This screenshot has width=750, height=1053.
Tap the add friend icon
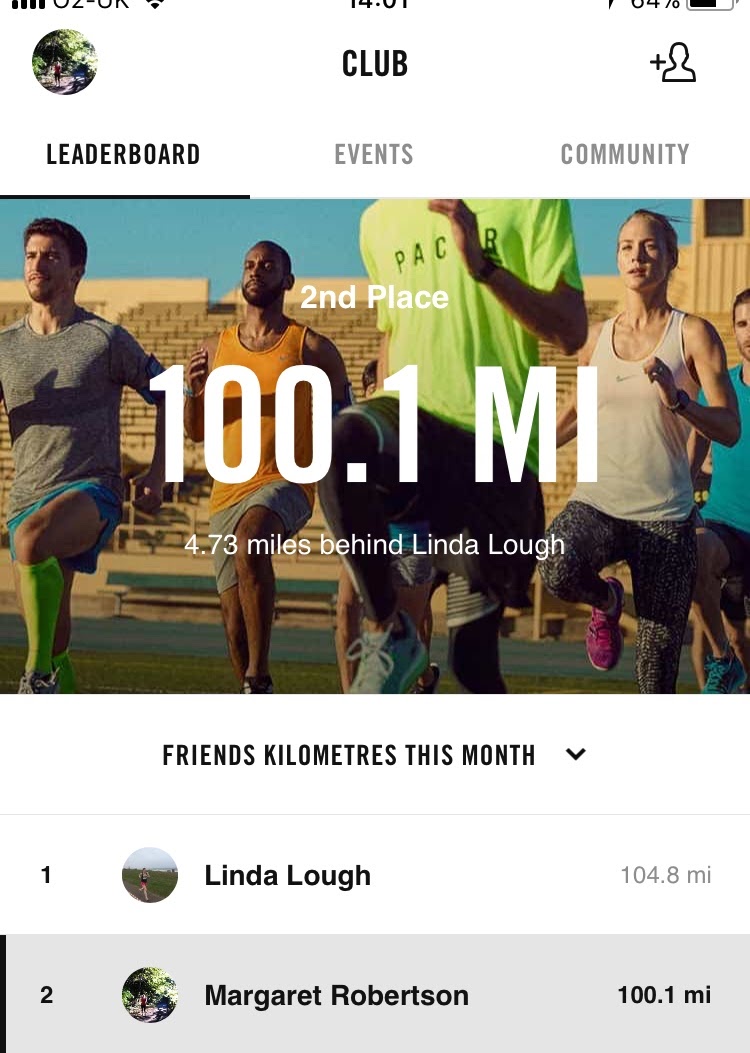[673, 63]
